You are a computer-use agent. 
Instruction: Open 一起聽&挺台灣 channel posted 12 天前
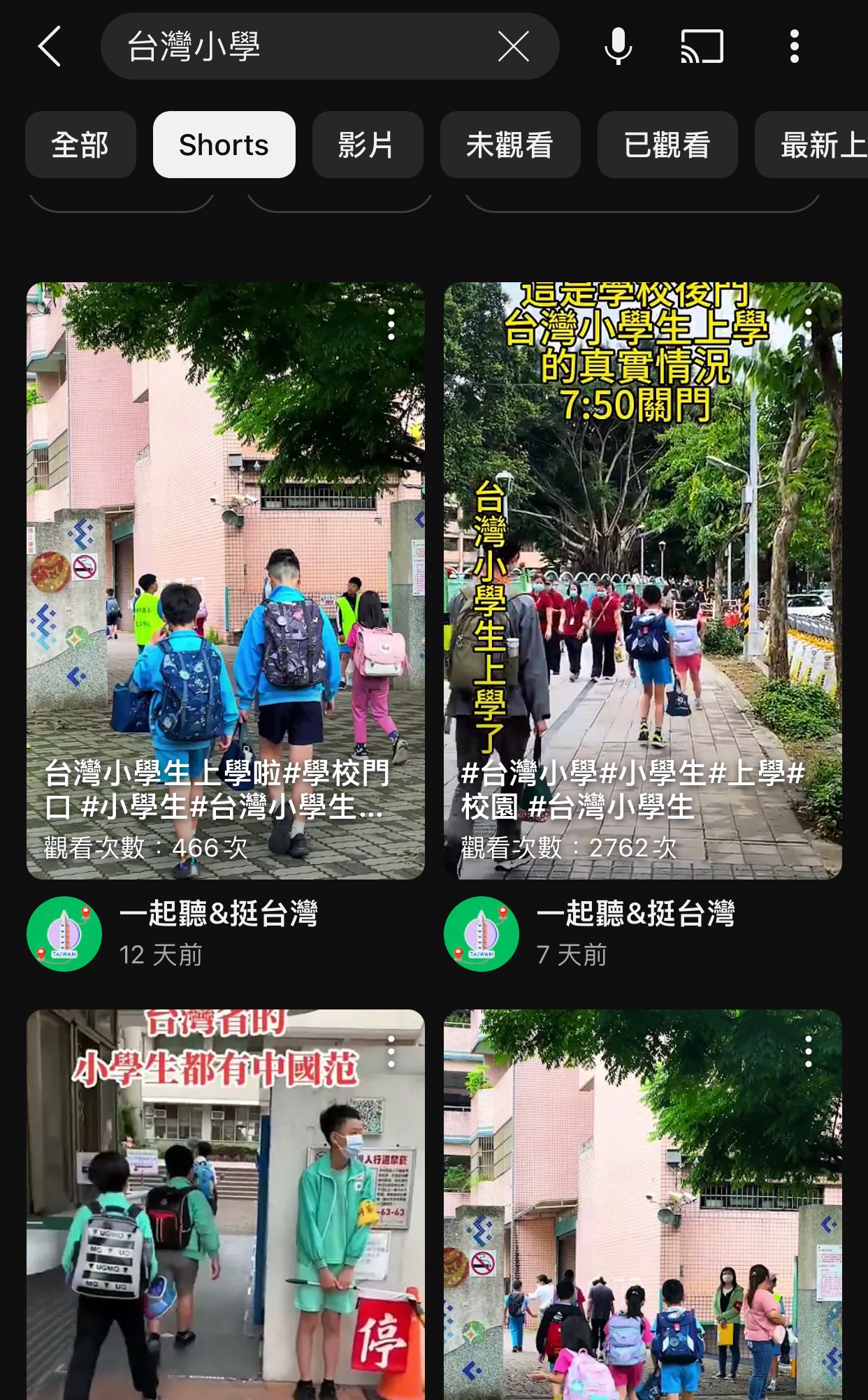[64, 933]
